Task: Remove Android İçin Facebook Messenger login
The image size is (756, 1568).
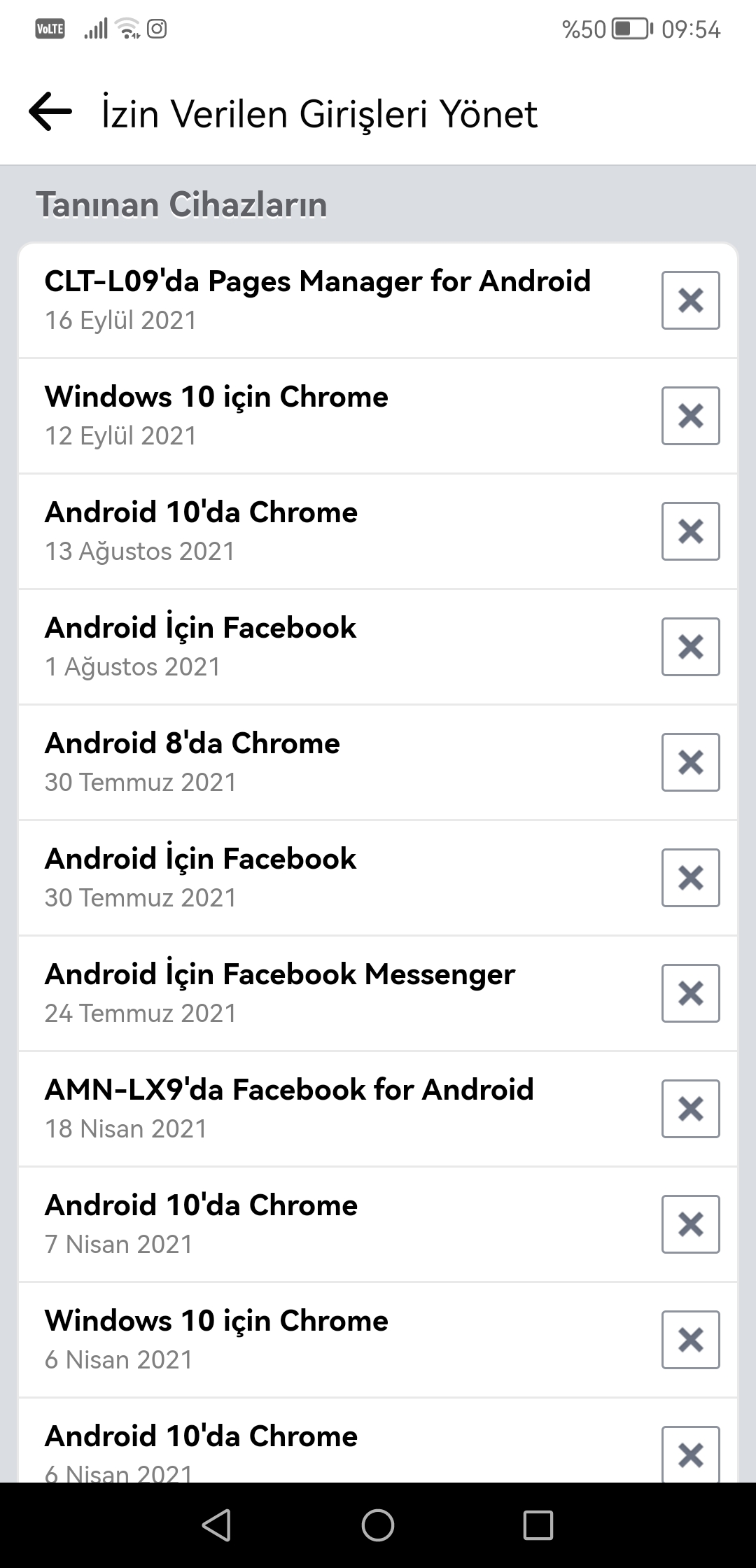Action: (x=690, y=993)
